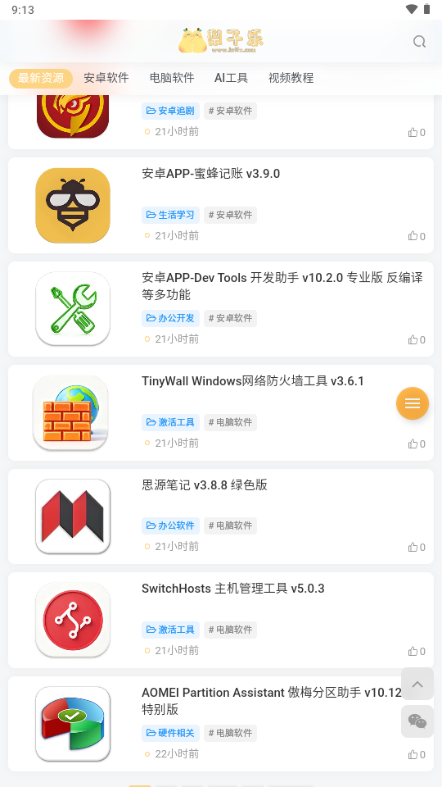Open the WeChat contact button
The height and width of the screenshot is (787, 442).
click(x=417, y=721)
